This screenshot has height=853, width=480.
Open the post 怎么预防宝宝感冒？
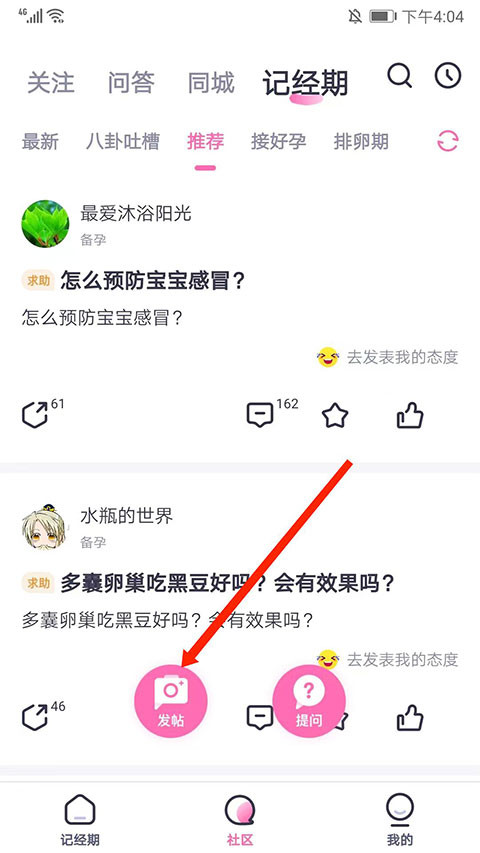click(x=152, y=281)
